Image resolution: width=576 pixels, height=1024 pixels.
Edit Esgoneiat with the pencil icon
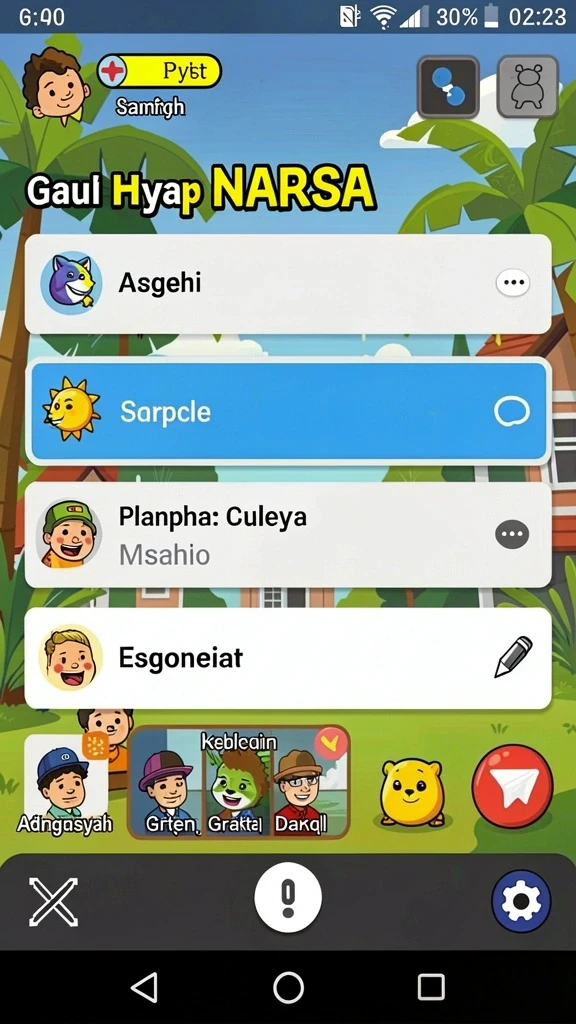click(513, 656)
